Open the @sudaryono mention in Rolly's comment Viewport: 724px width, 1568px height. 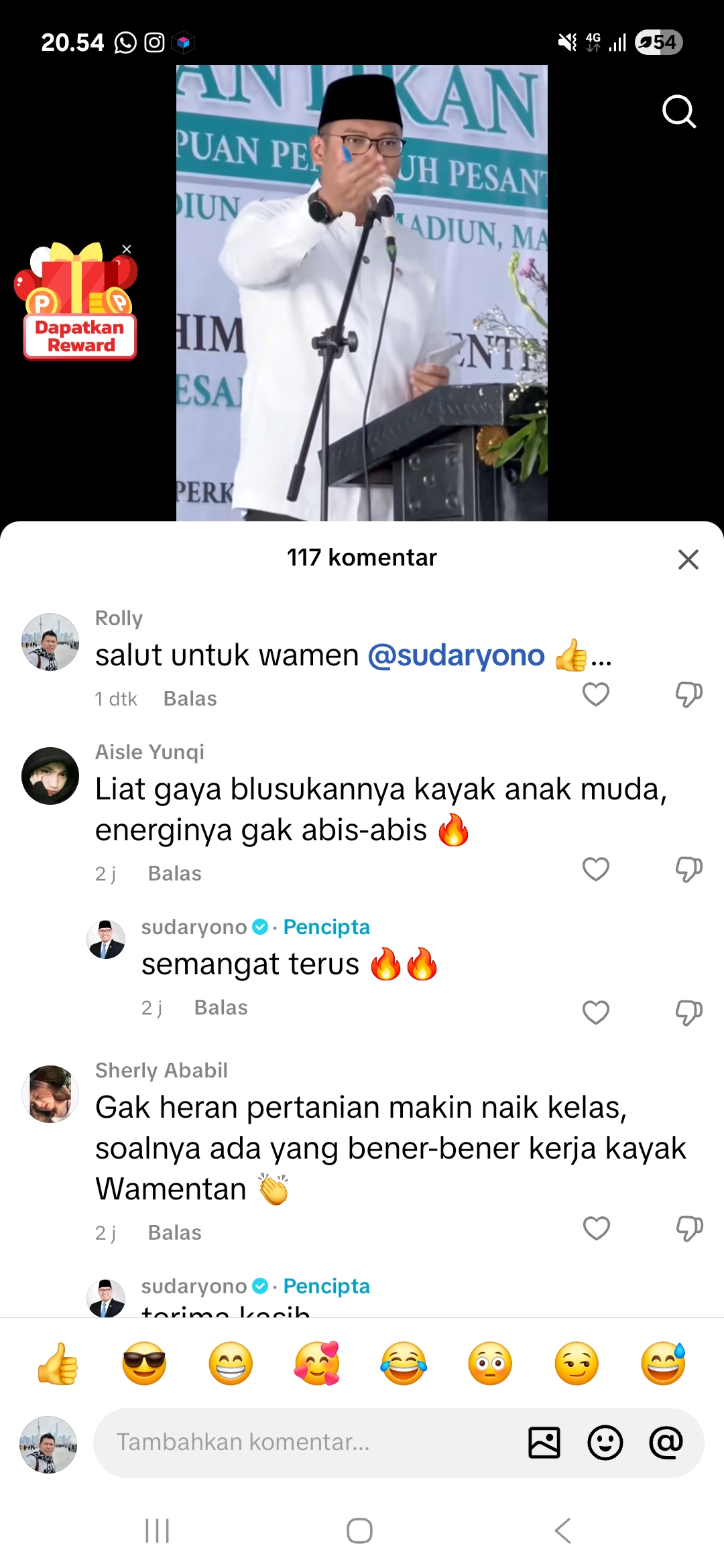coord(456,655)
